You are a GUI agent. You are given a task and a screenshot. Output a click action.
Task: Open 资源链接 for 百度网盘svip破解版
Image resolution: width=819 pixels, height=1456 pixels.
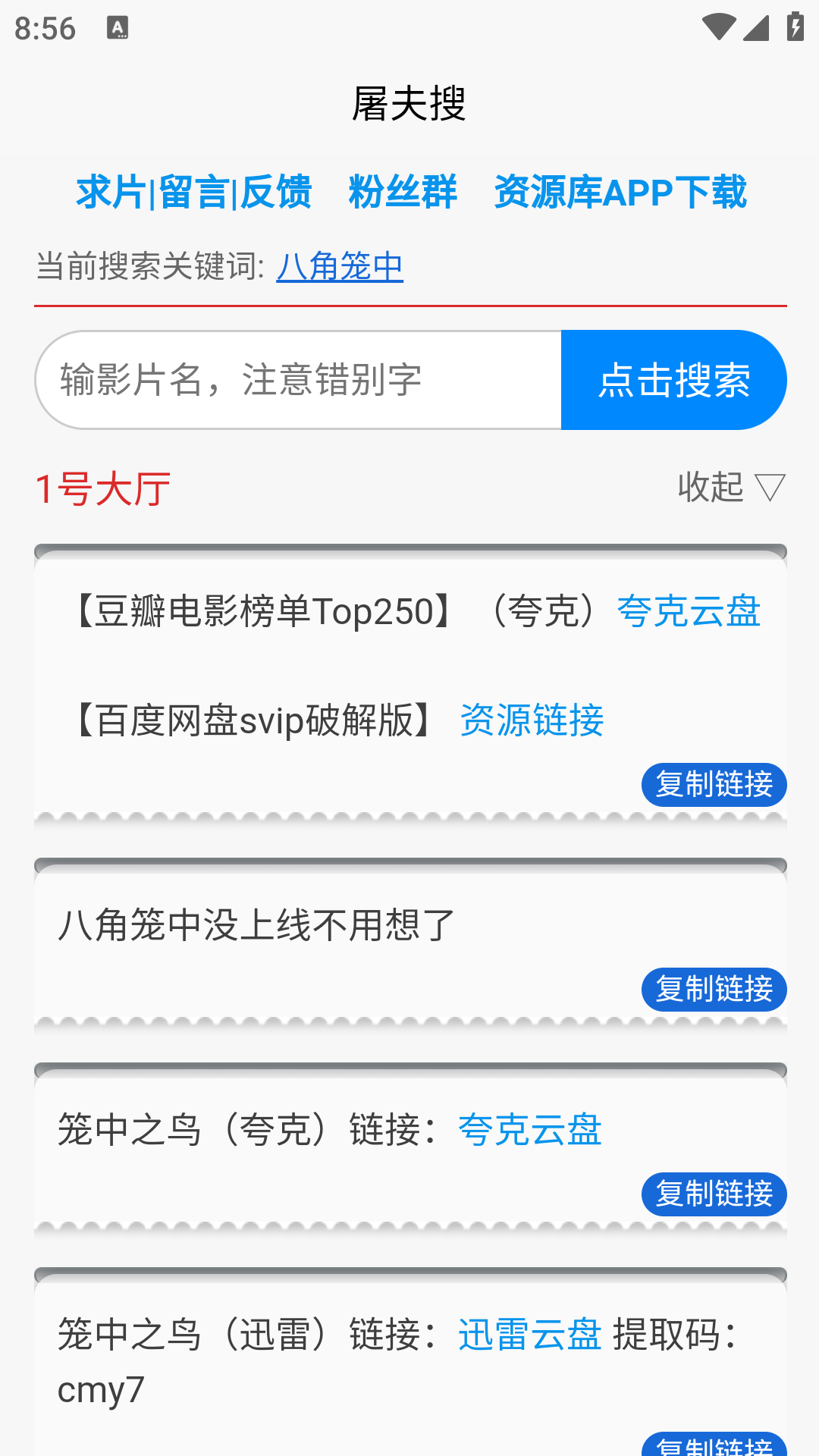pos(532,720)
